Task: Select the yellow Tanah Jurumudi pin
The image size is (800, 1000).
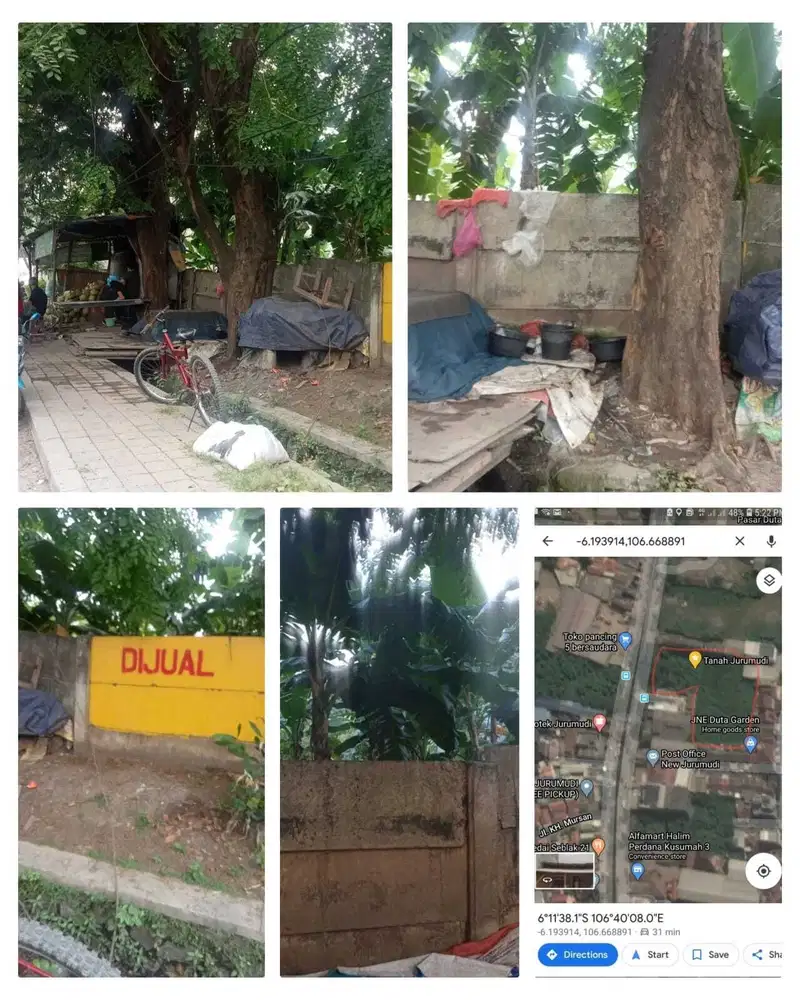Action: (x=695, y=659)
